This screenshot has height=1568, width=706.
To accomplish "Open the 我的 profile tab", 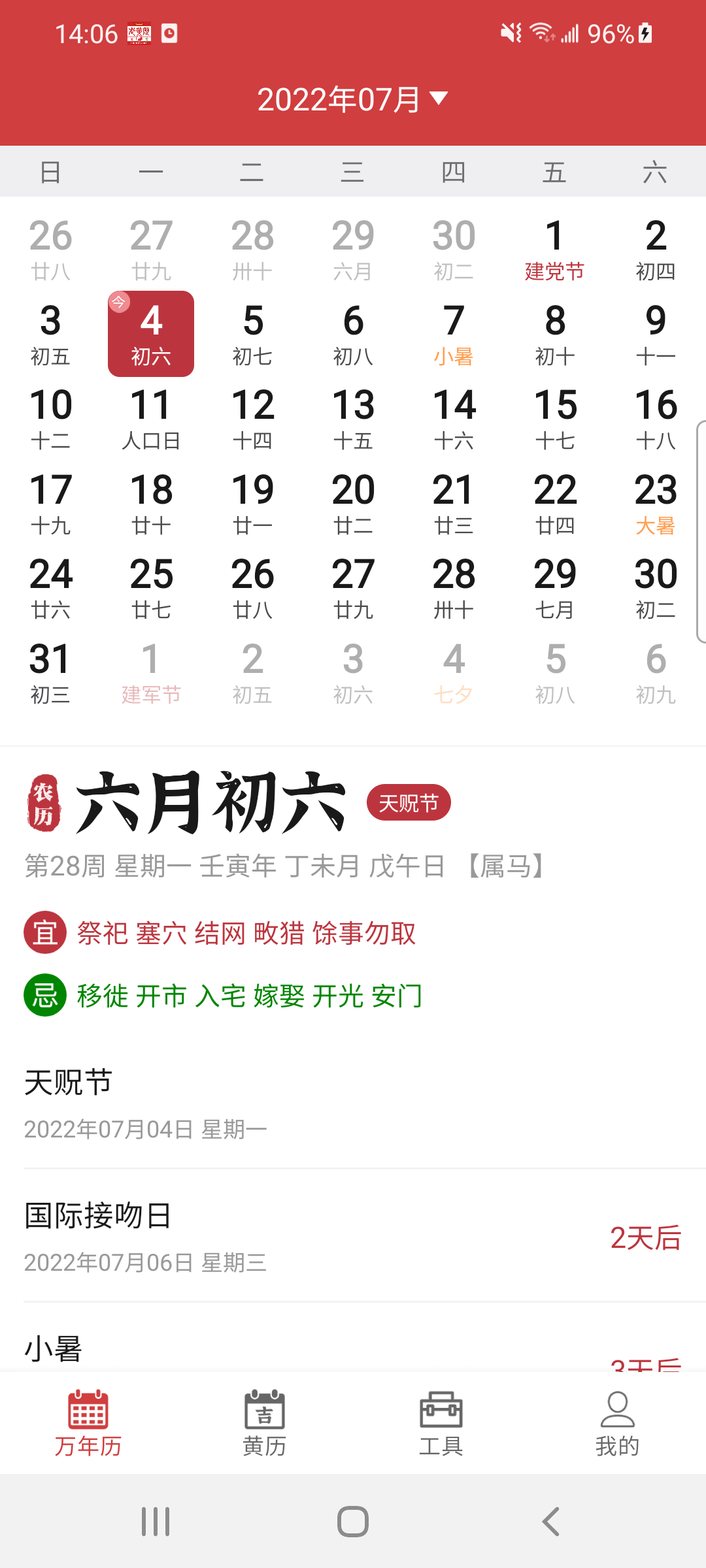I will click(617, 1423).
